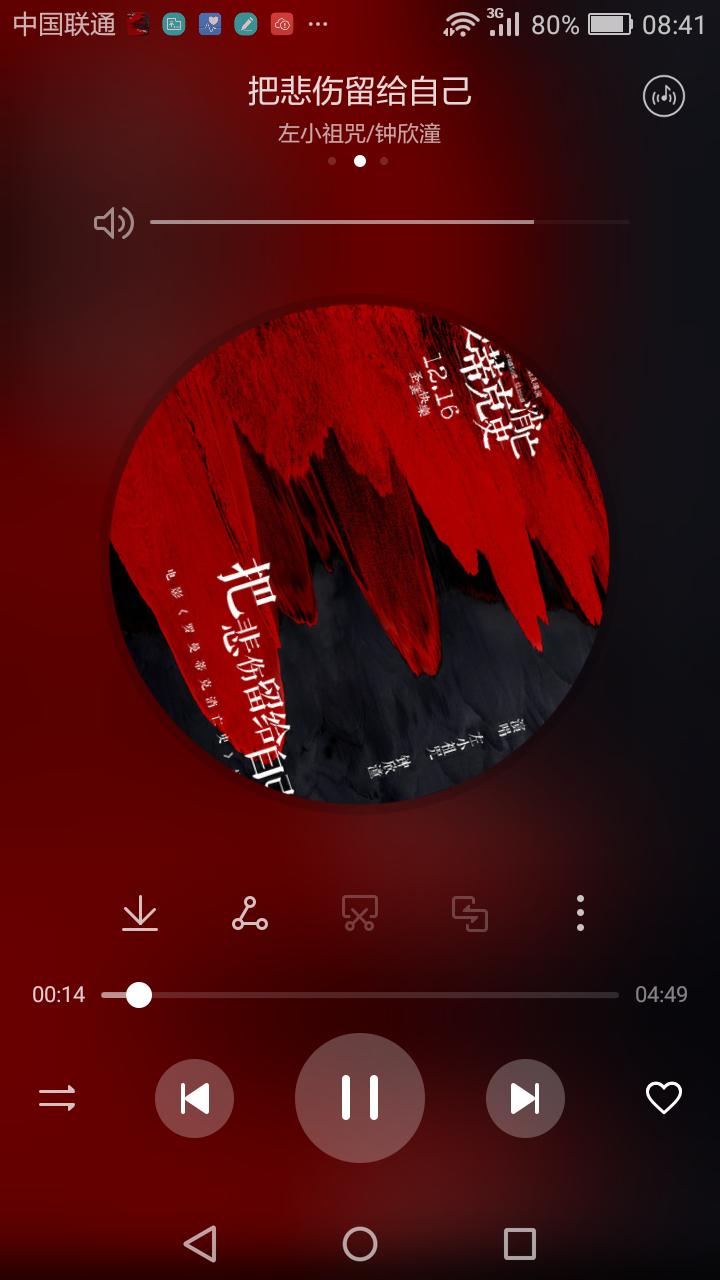Tap the home circle navigation button
The image size is (720, 1280).
360,1245
